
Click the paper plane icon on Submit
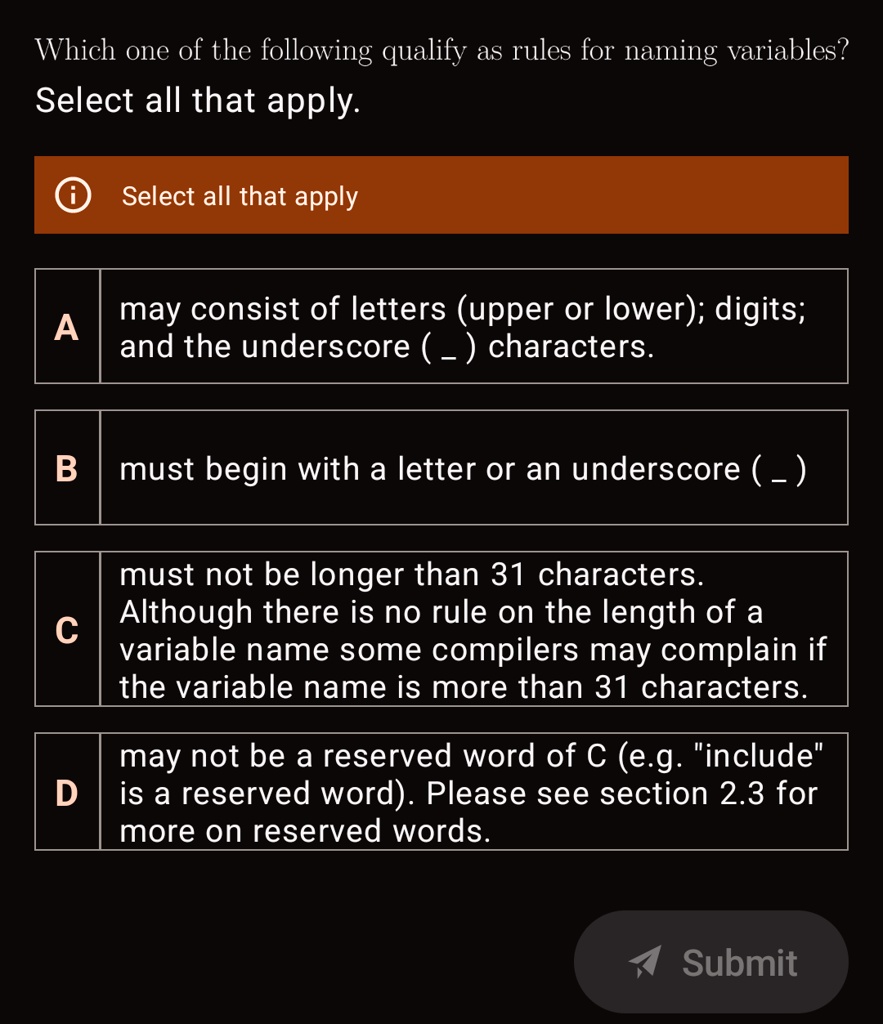click(x=644, y=963)
